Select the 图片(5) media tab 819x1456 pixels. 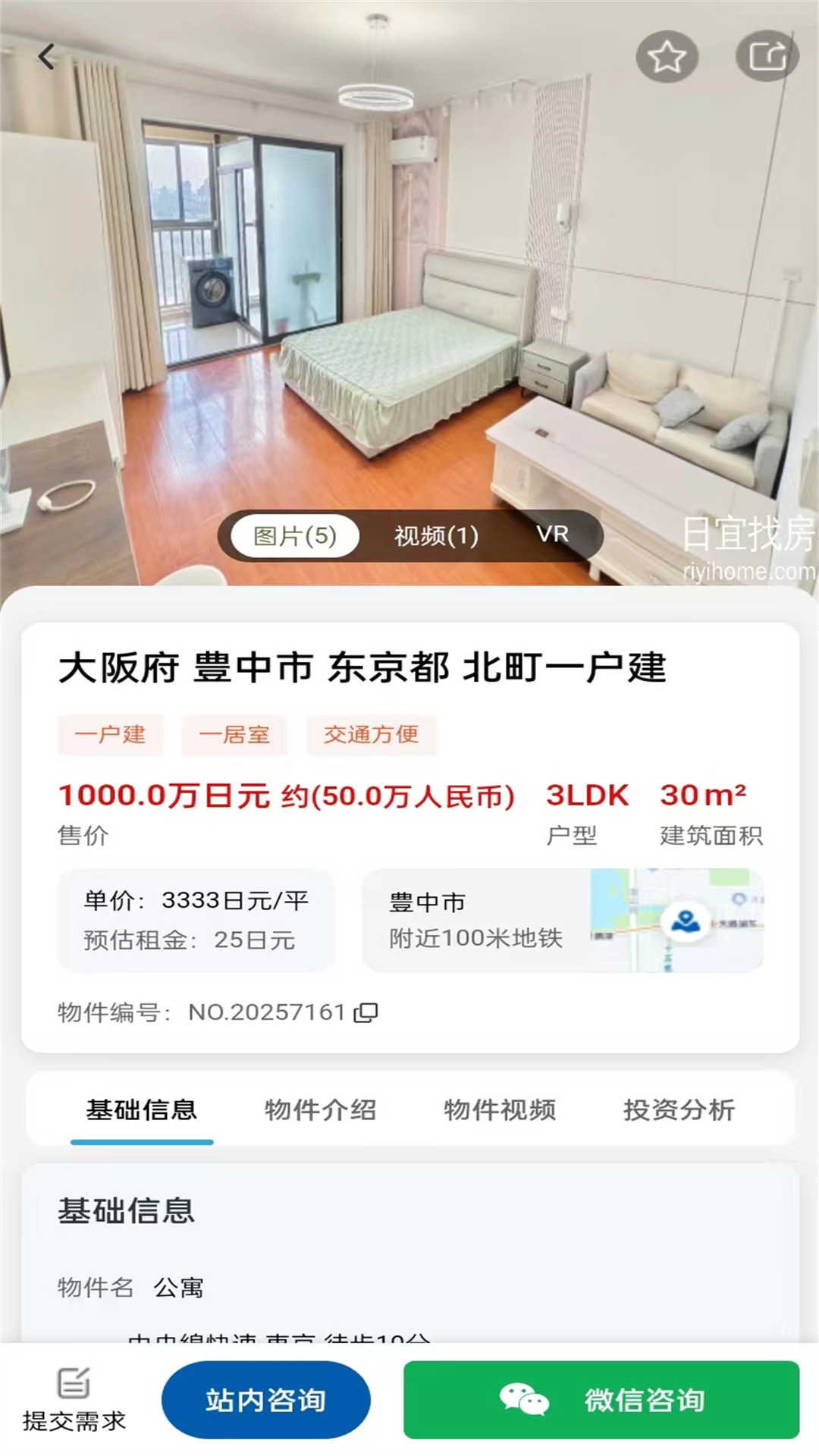(x=295, y=535)
